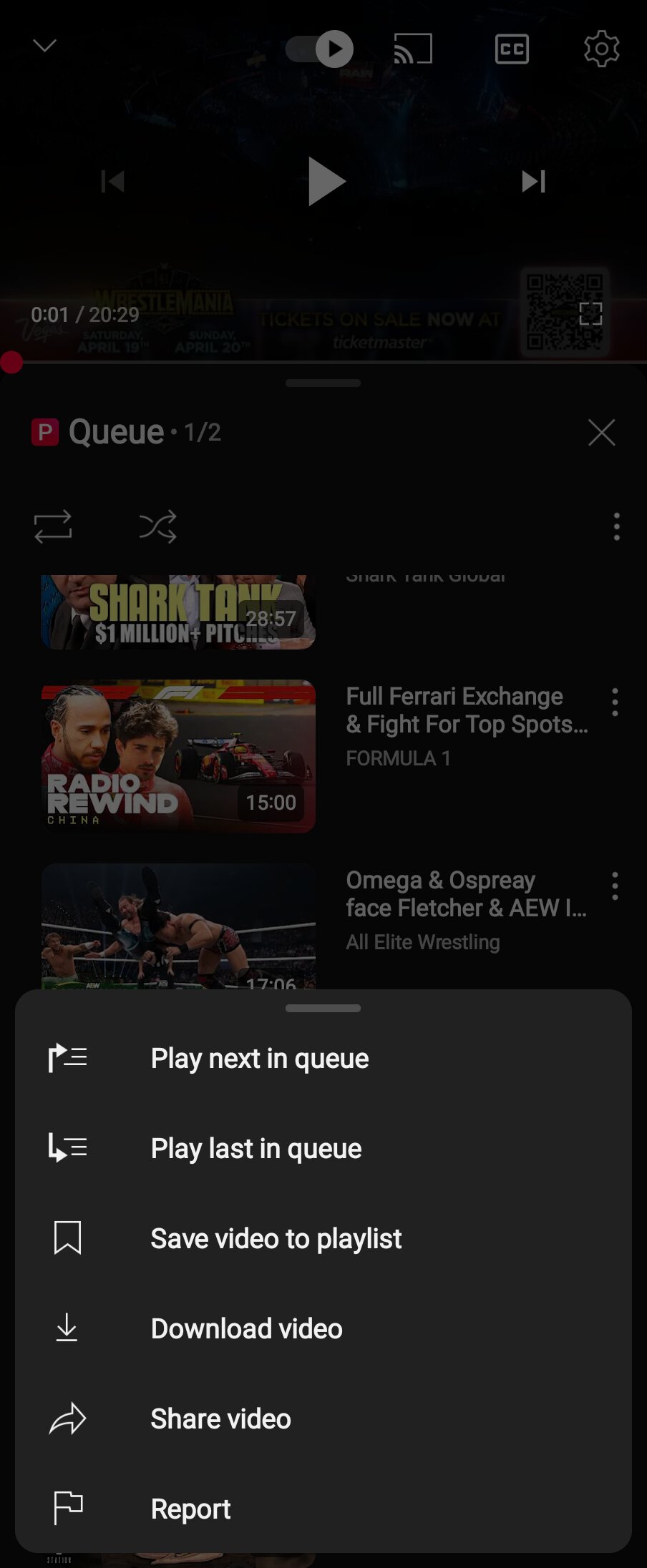Tap Download video option
Viewport: 647px width, 1568px height.
[246, 1328]
